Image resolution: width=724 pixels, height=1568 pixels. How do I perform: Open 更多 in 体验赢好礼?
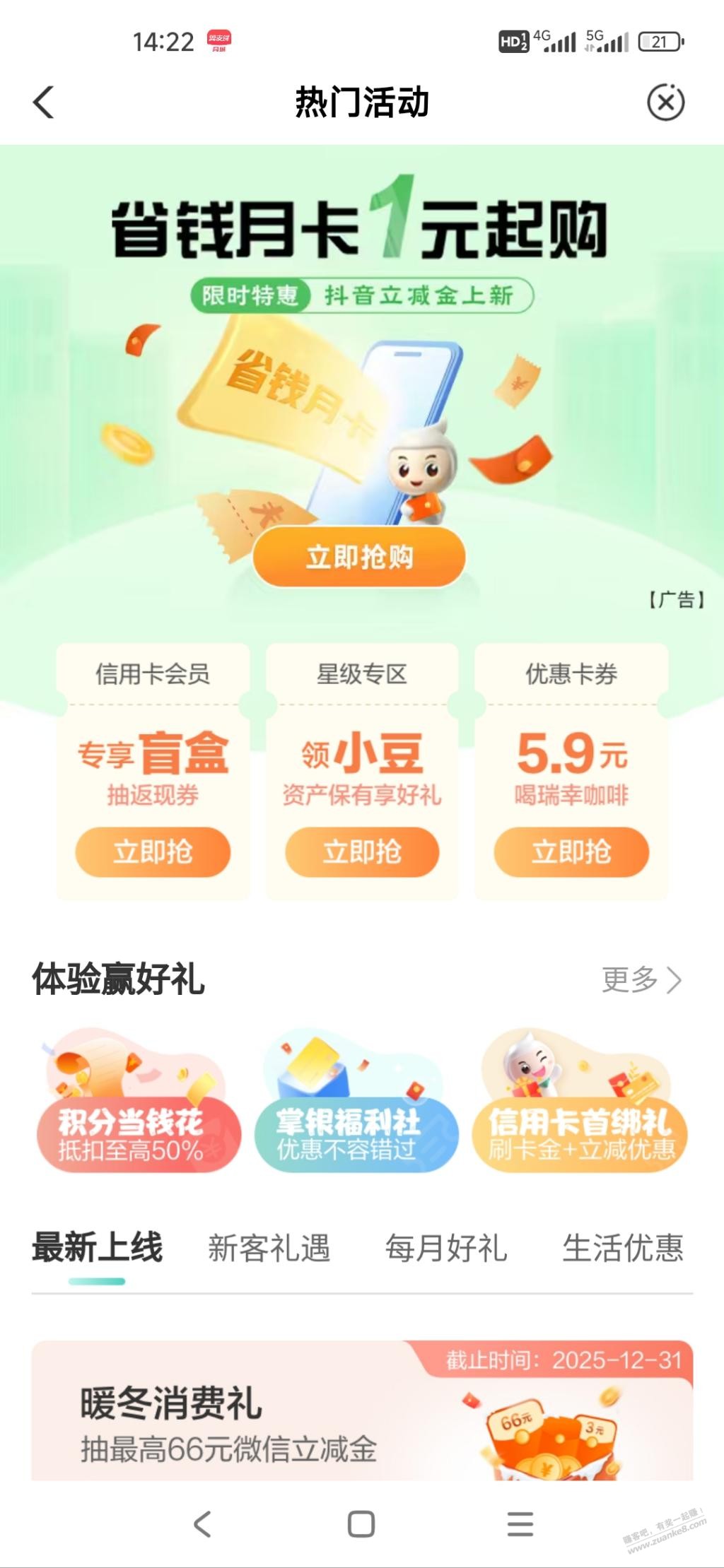coord(641,979)
